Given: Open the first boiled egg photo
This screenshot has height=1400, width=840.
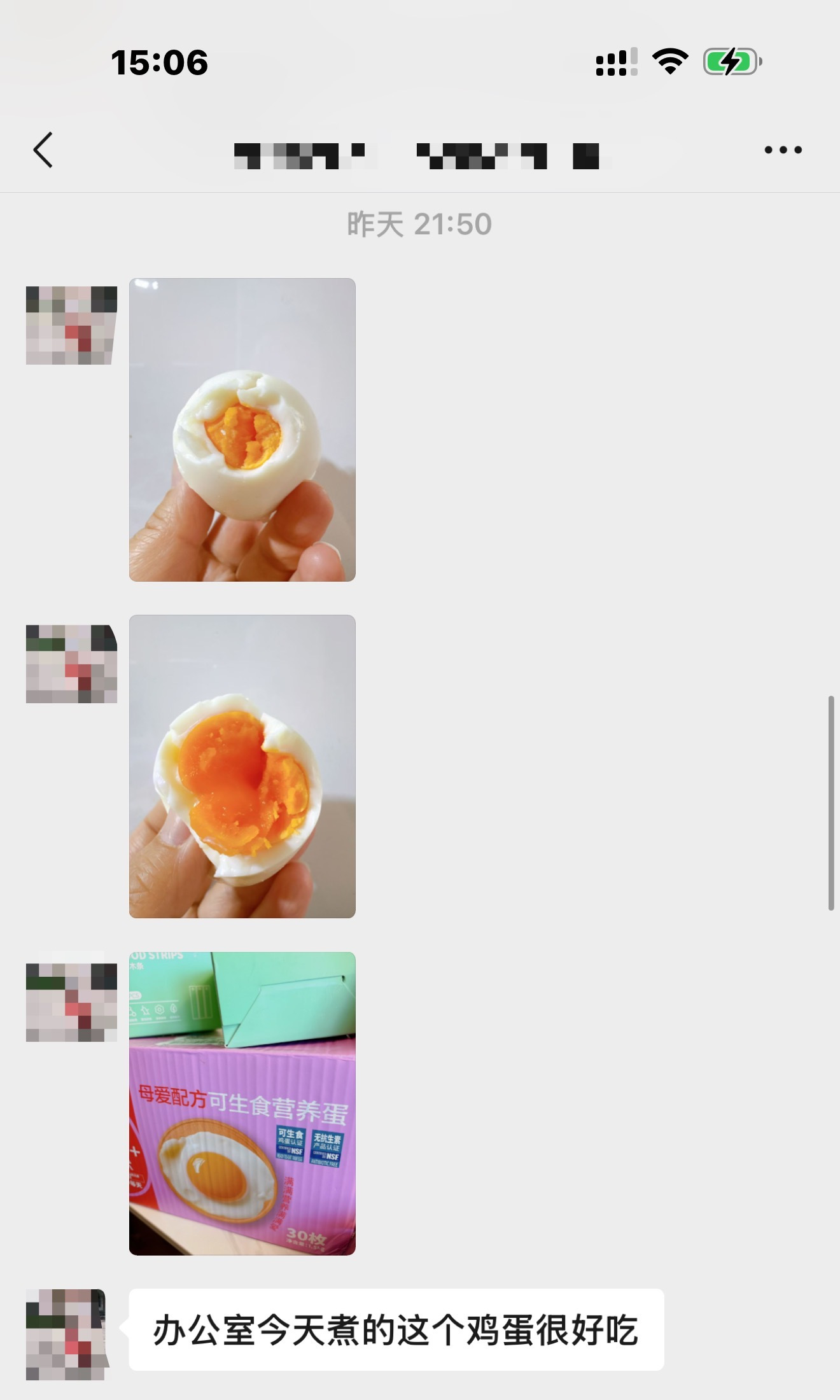Looking at the screenshot, I should (x=242, y=430).
